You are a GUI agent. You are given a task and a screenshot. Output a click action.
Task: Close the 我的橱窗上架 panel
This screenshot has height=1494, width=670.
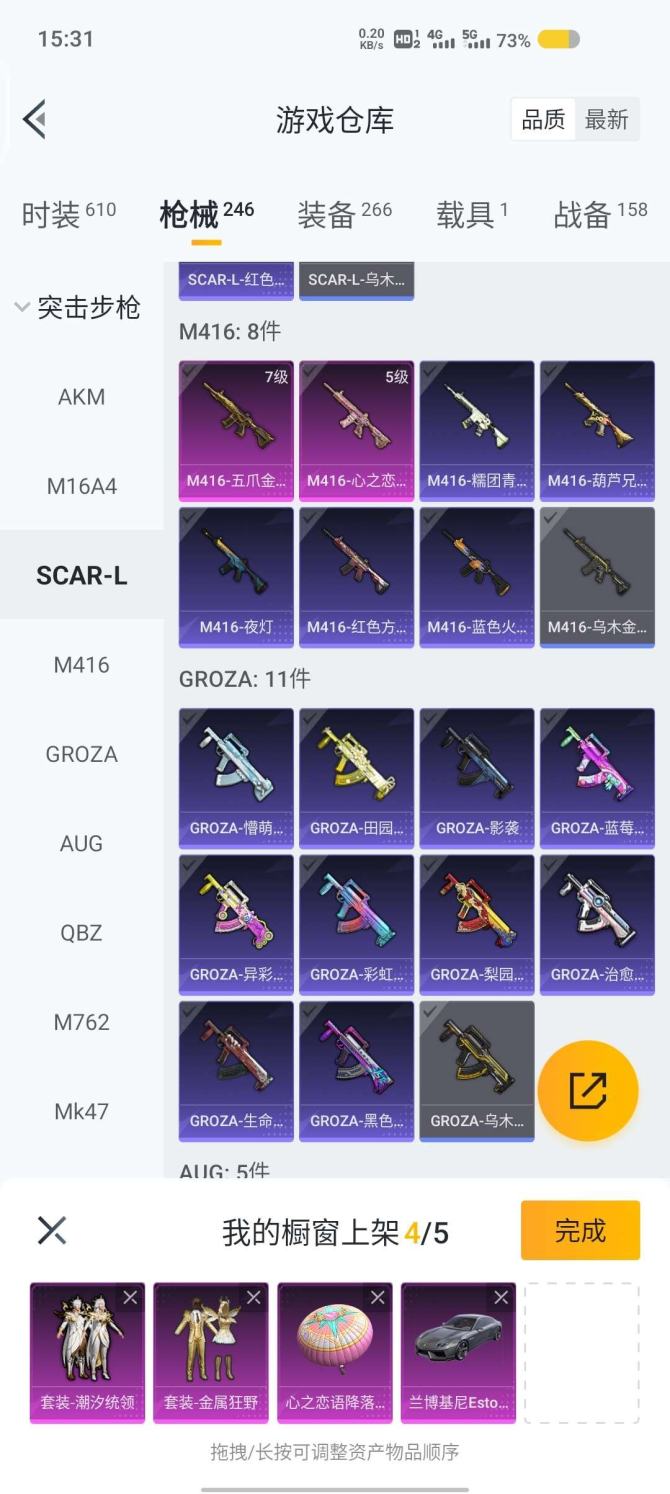click(52, 1230)
